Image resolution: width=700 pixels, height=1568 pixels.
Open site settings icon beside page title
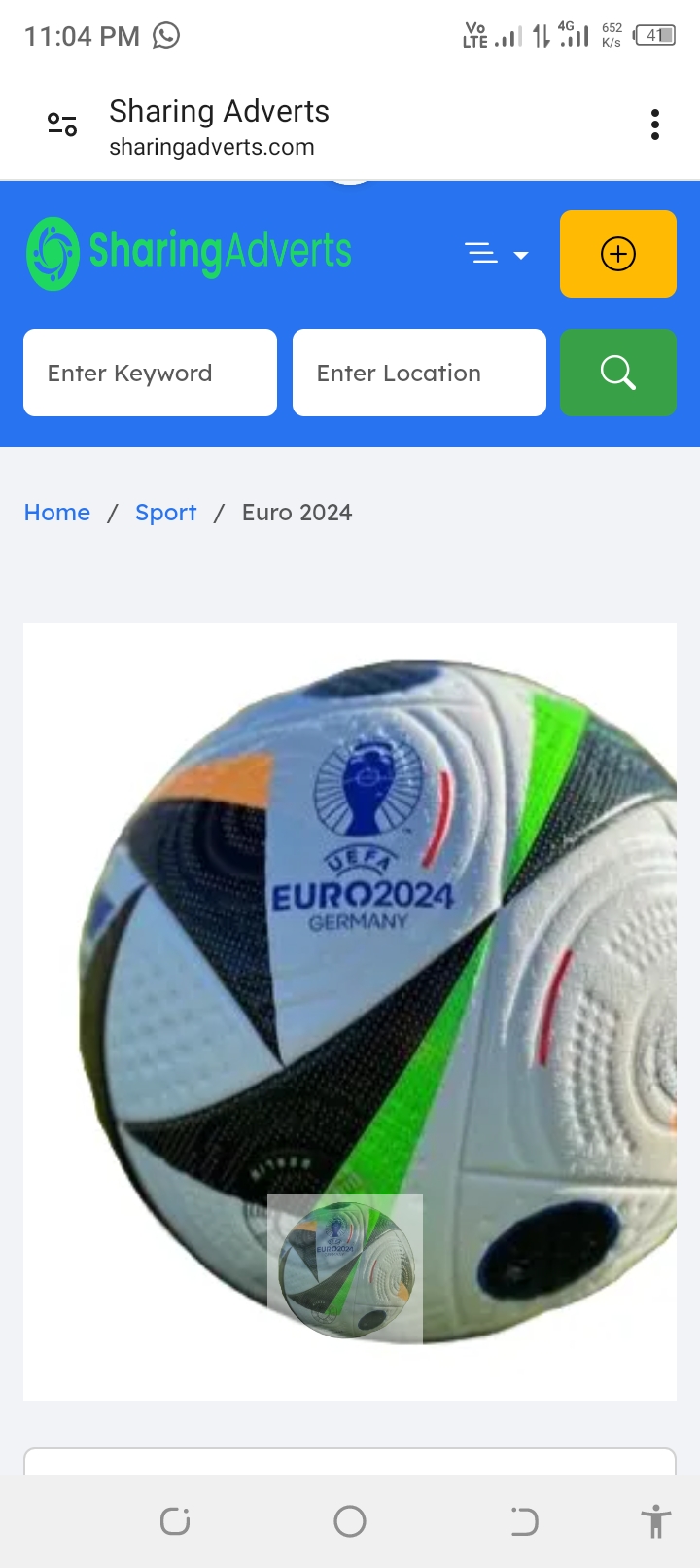point(62,125)
